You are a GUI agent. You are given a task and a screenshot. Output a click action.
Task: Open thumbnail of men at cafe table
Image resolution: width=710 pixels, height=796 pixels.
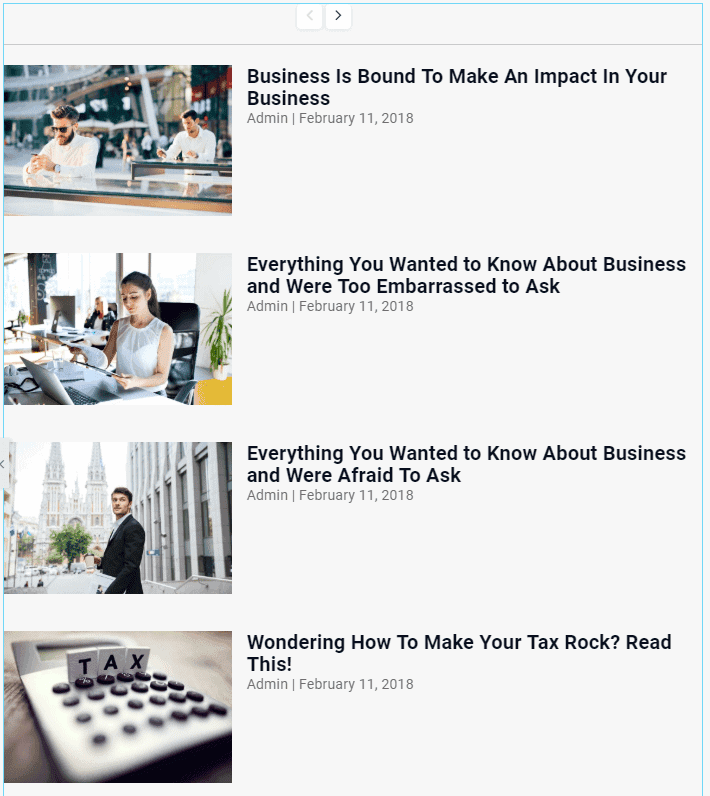pyautogui.click(x=118, y=140)
